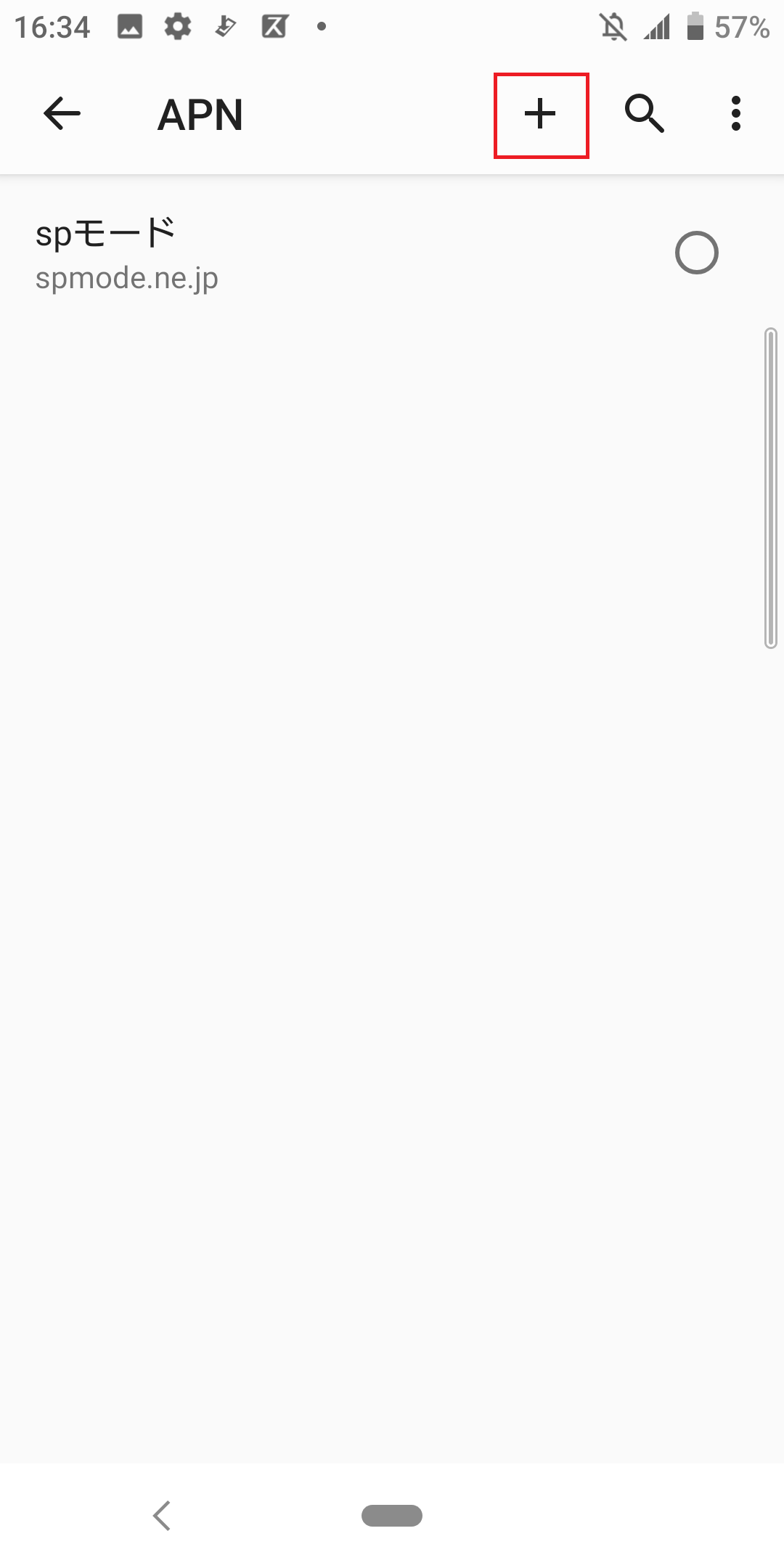The image size is (784, 1568).
Task: Open the search icon in the APN toolbar
Action: pyautogui.click(x=645, y=114)
